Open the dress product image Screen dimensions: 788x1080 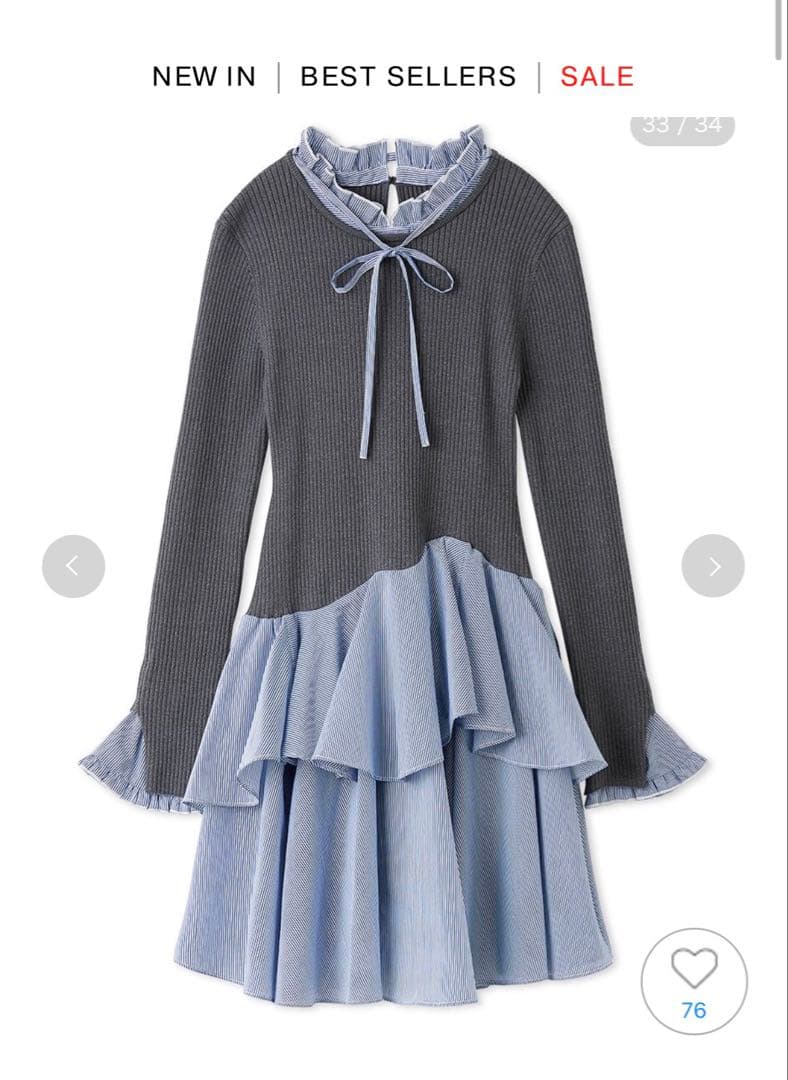pos(394,560)
